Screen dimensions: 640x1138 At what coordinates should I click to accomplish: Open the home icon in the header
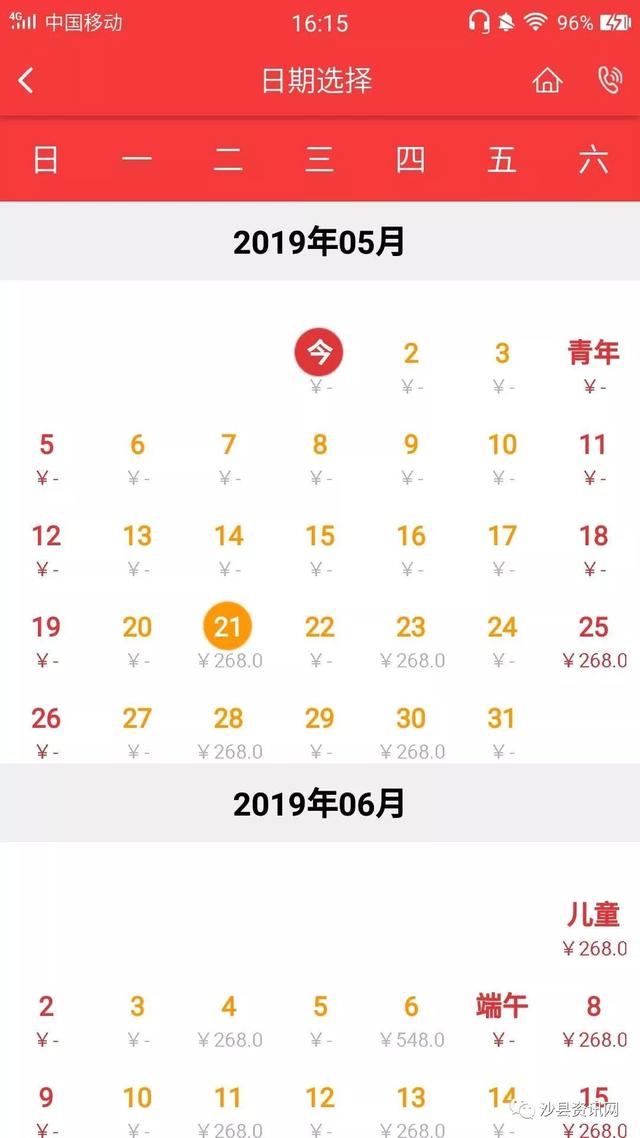(547, 80)
